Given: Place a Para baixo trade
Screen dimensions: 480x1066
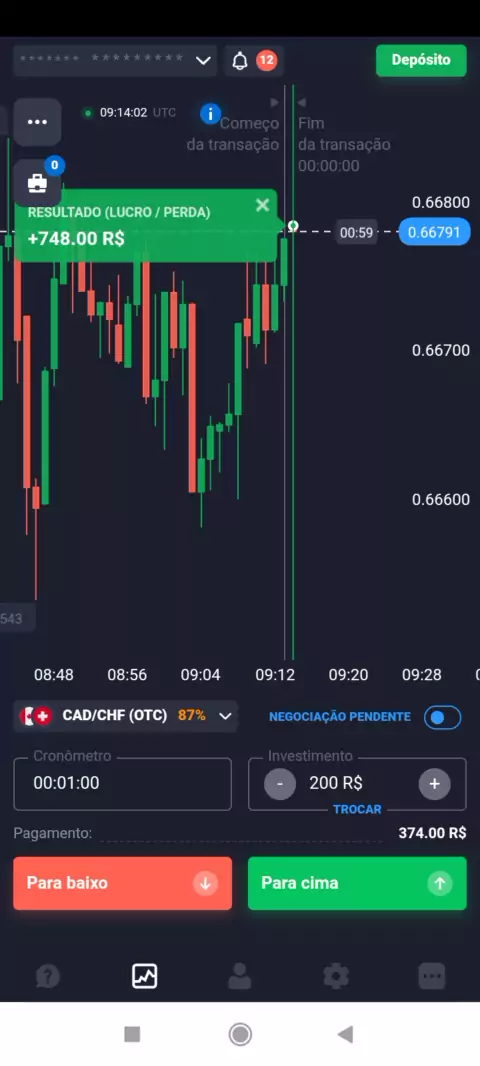Looking at the screenshot, I should pyautogui.click(x=122, y=883).
